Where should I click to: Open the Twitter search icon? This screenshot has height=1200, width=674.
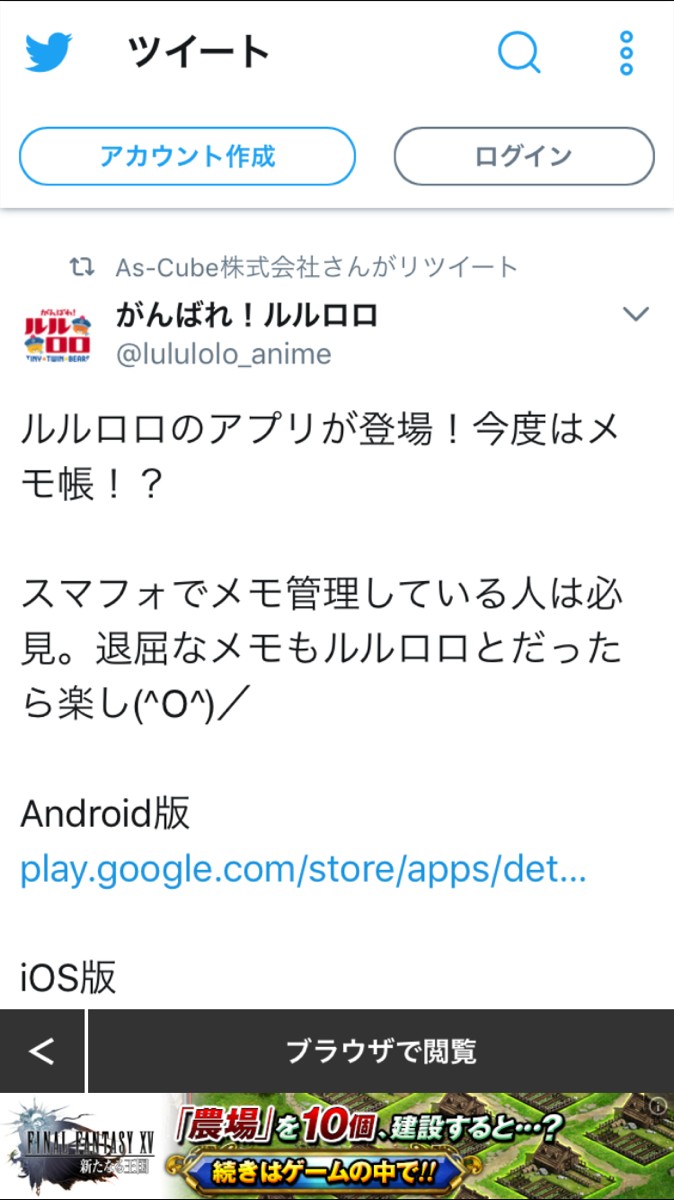(519, 52)
